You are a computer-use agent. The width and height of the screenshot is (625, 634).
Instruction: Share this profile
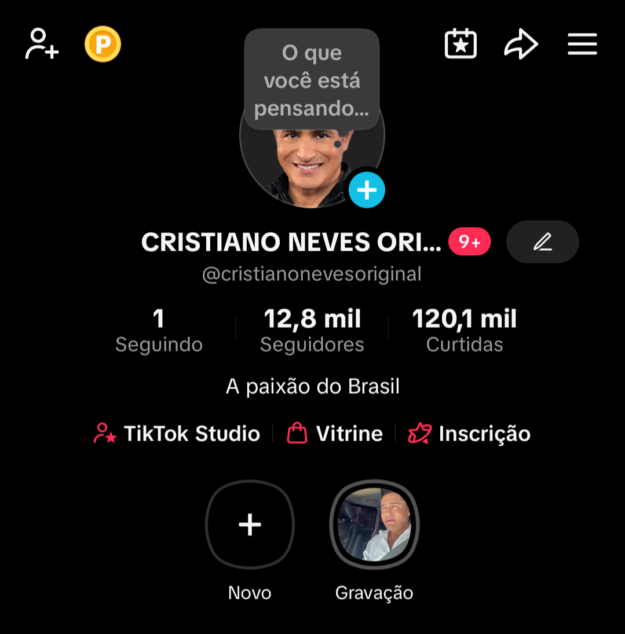521,44
